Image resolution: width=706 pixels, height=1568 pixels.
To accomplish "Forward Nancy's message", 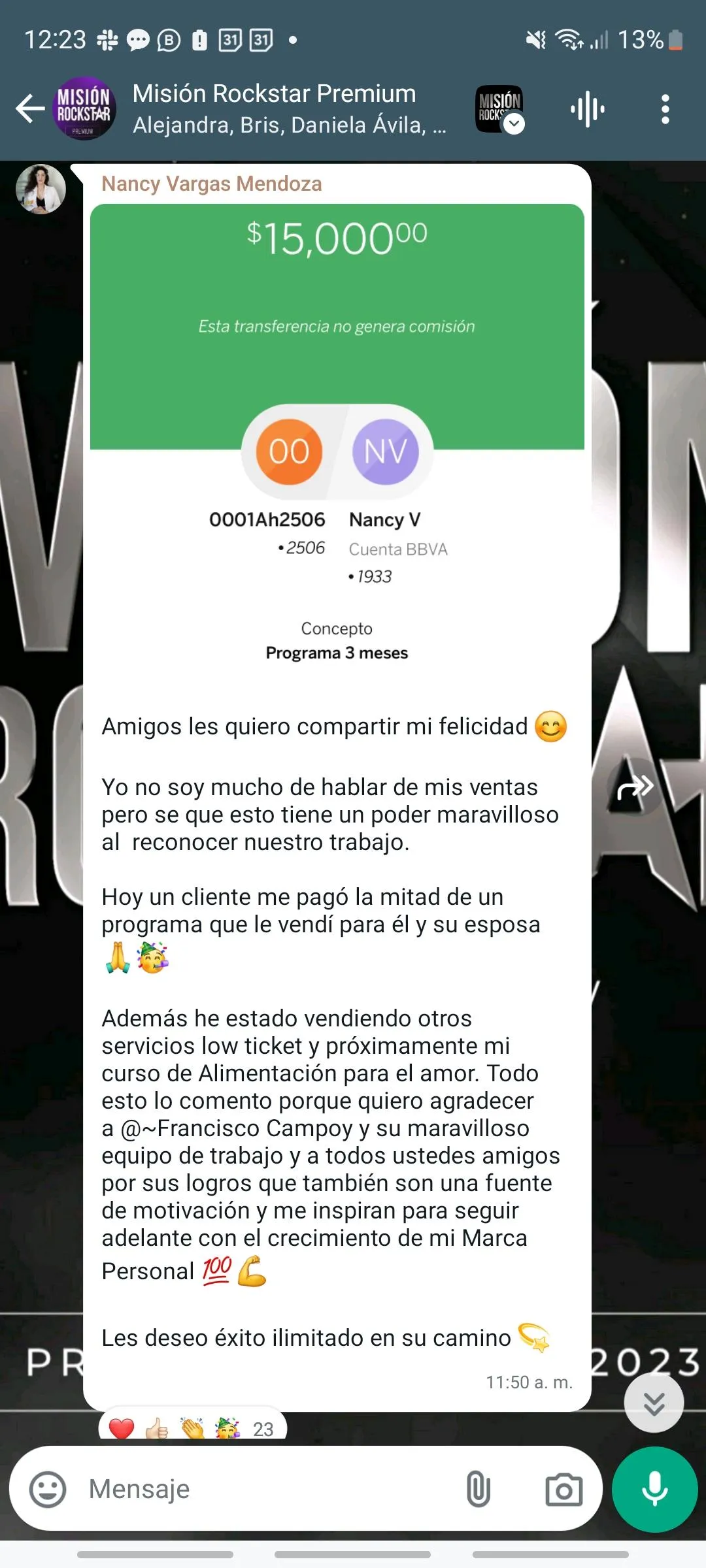I will coord(635,788).
